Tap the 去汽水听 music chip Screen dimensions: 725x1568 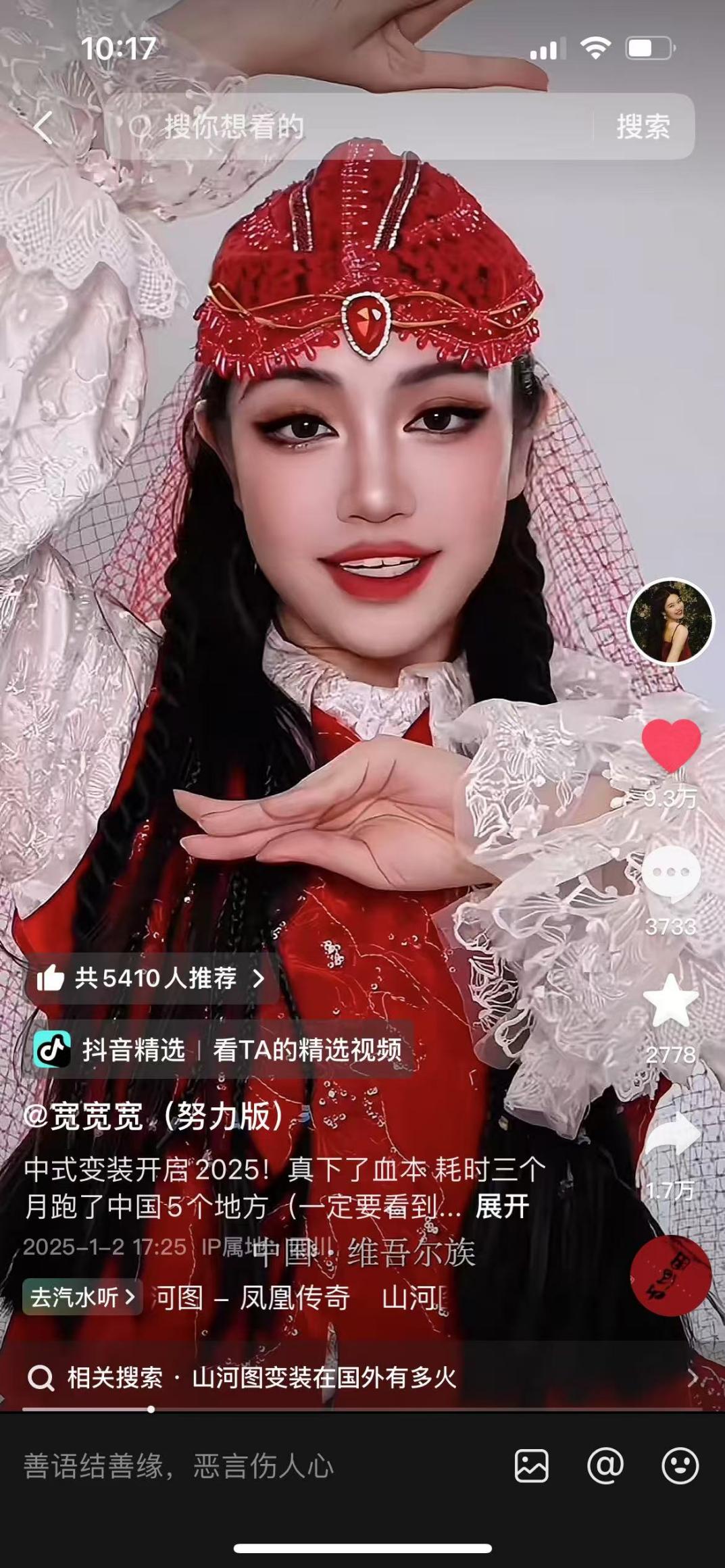point(82,1297)
